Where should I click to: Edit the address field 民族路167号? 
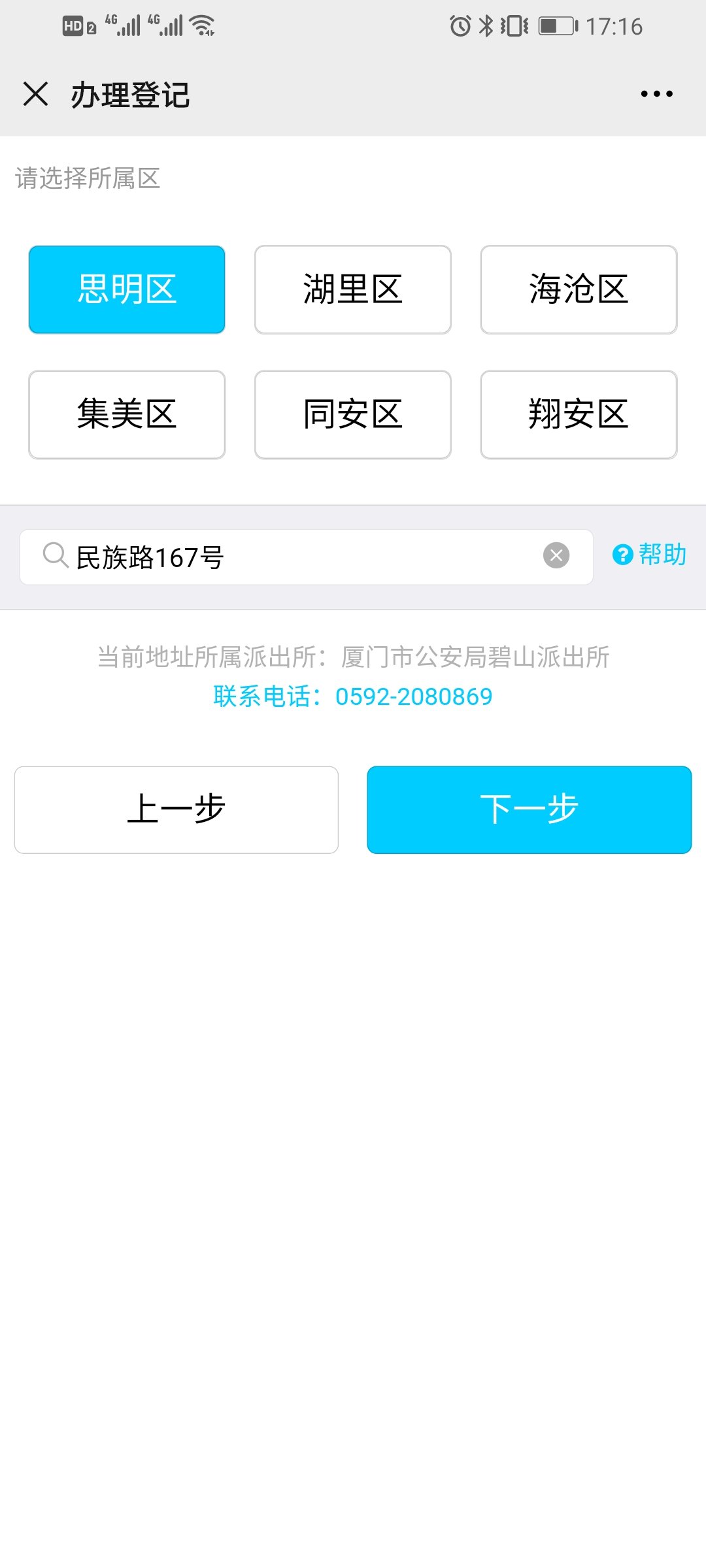pos(294,557)
